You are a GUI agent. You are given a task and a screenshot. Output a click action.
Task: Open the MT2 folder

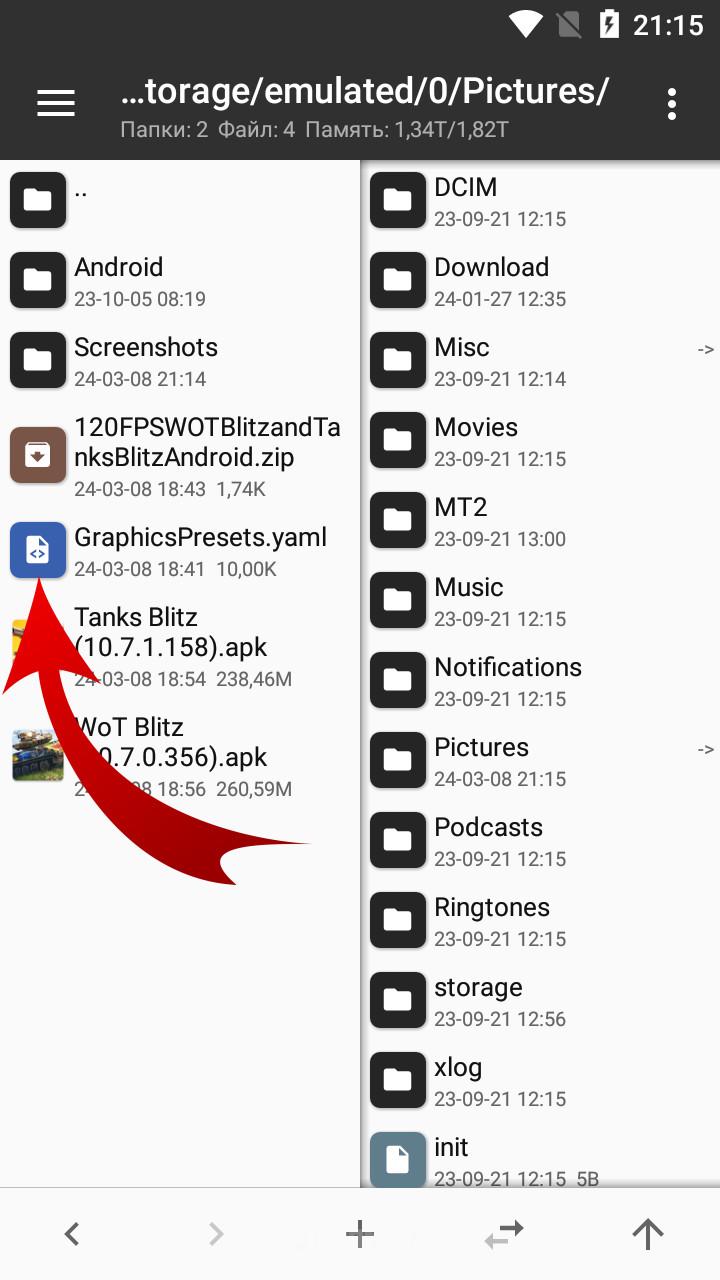coord(541,520)
